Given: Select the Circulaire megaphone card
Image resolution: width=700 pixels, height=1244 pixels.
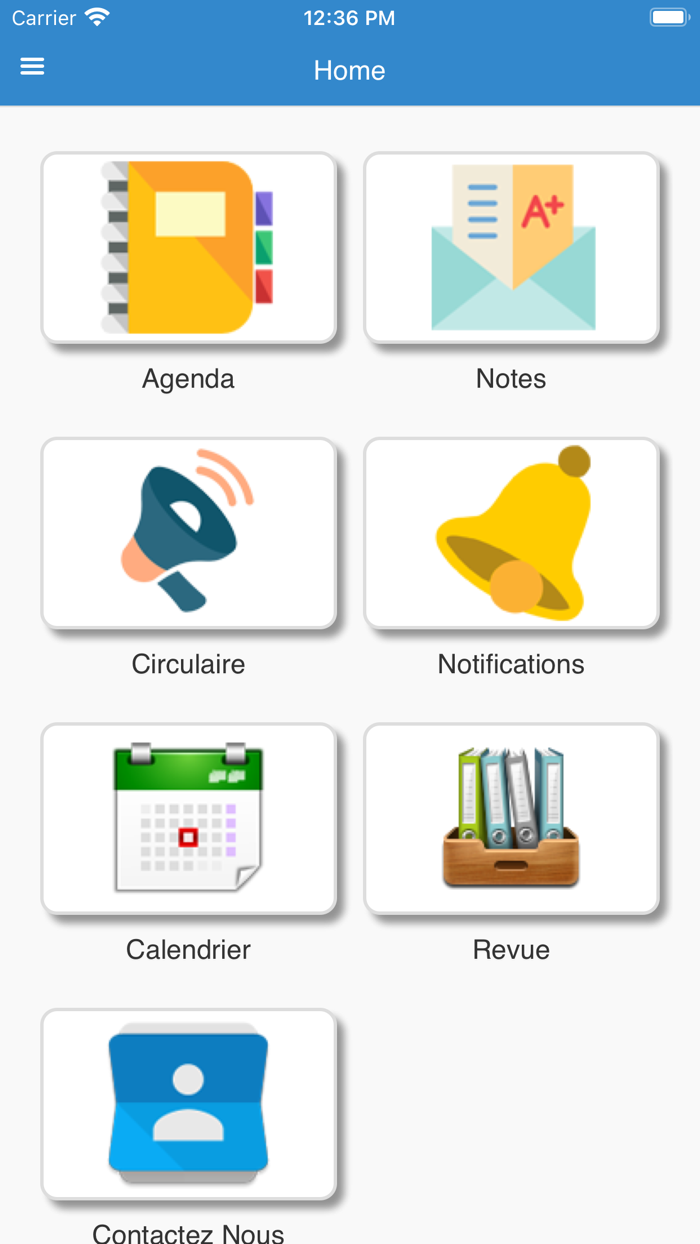Looking at the screenshot, I should coord(188,533).
